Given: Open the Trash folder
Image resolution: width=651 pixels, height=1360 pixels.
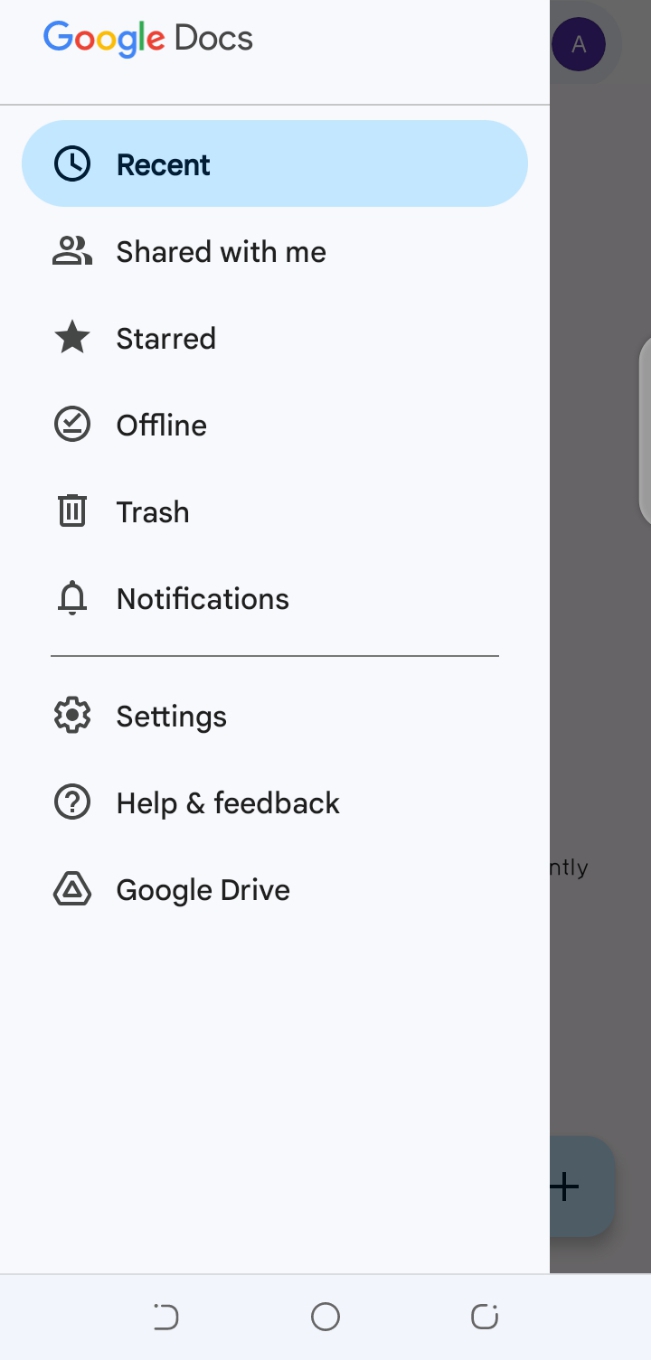Looking at the screenshot, I should click(x=274, y=512).
